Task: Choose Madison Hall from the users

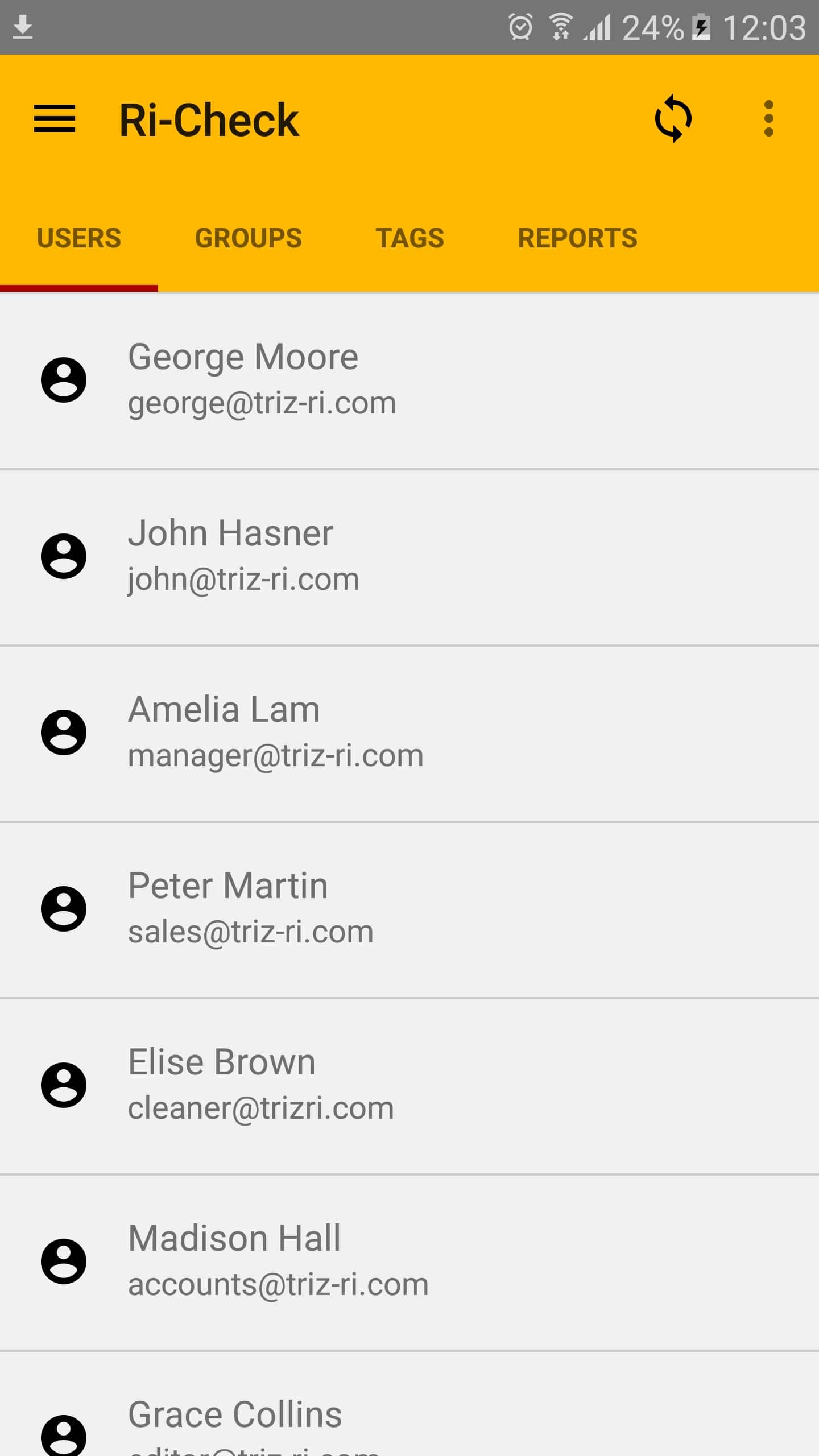Action: click(x=409, y=1263)
